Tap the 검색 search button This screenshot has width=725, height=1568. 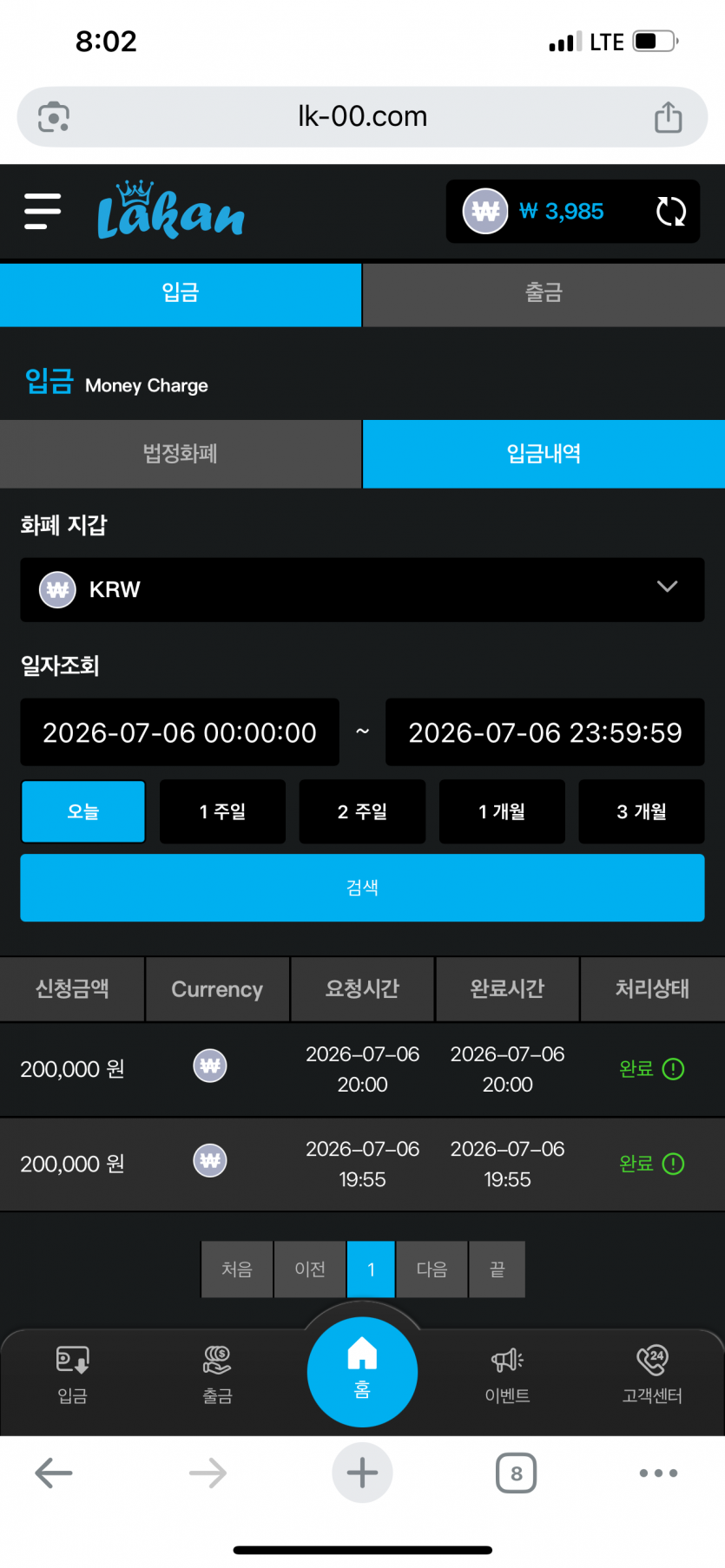point(362,888)
